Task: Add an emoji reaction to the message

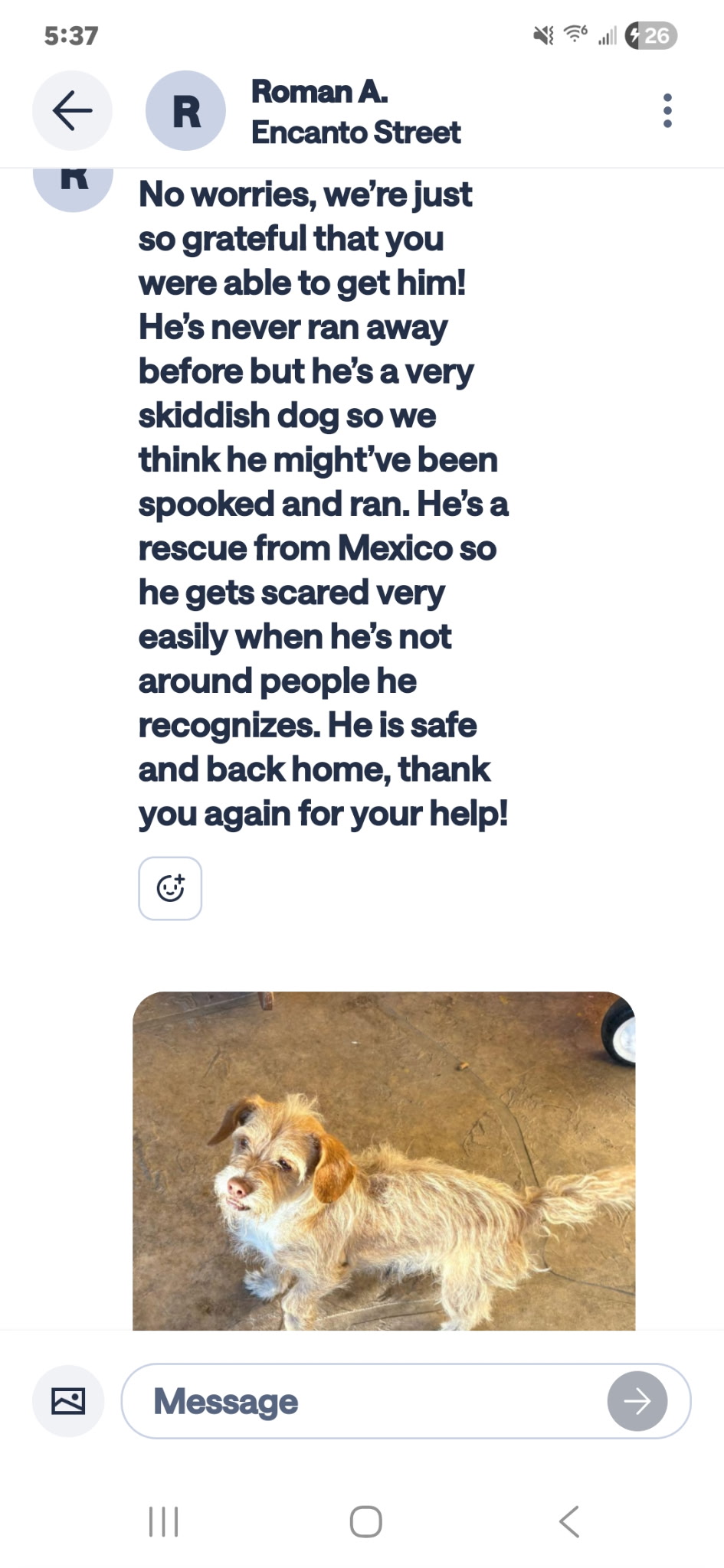Action: click(170, 888)
